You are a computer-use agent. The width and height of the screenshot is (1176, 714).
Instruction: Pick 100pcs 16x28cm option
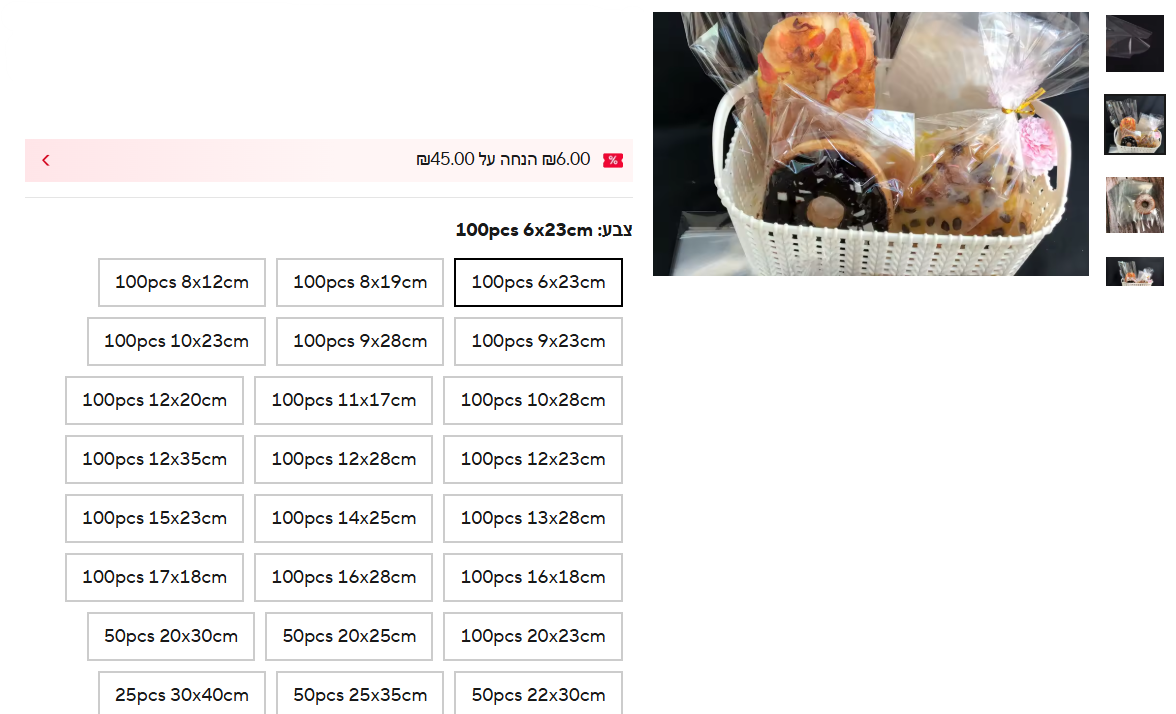pyautogui.click(x=343, y=577)
